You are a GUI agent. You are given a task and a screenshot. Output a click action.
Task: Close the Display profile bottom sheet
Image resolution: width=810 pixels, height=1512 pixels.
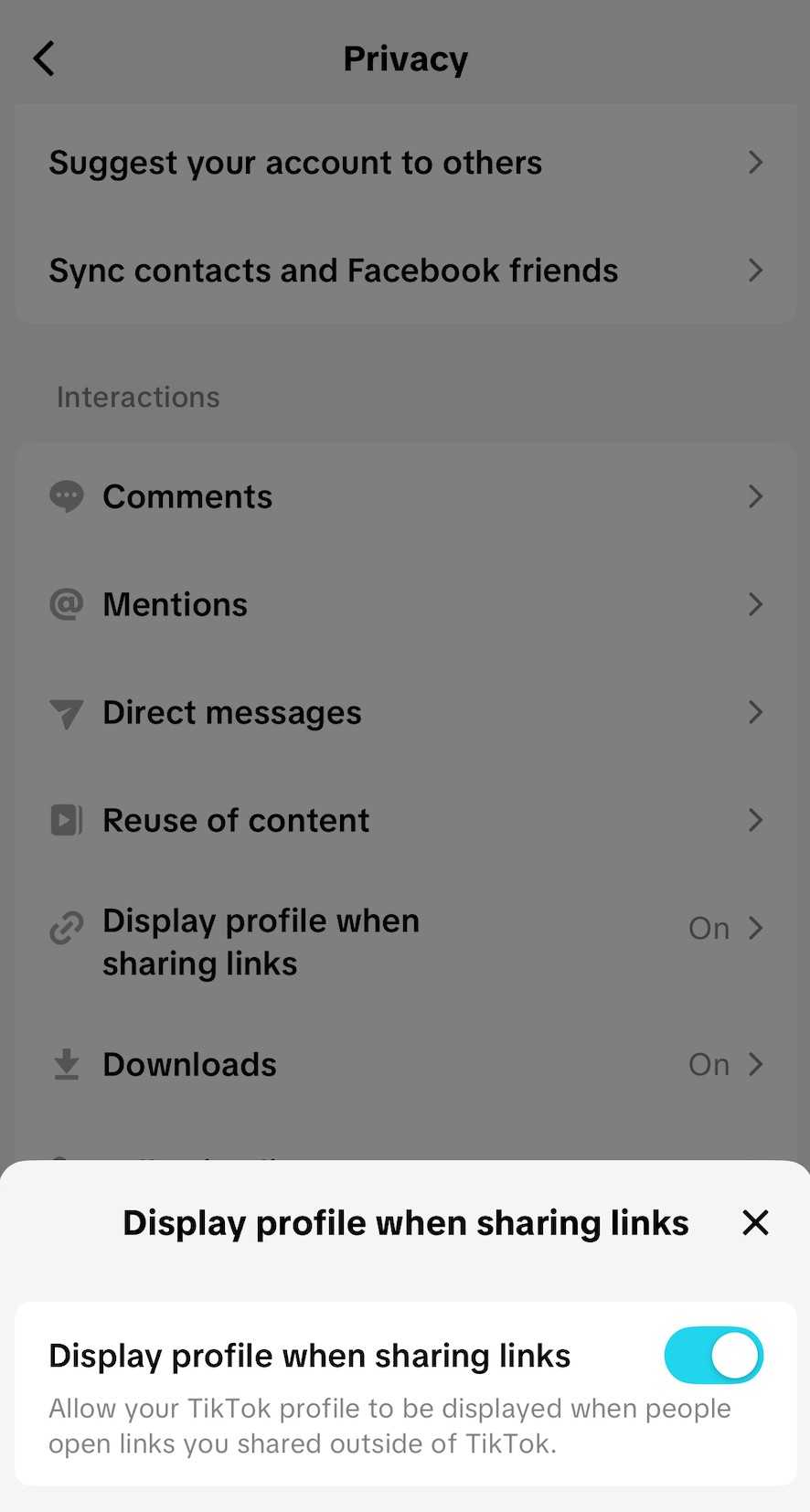pos(755,1222)
